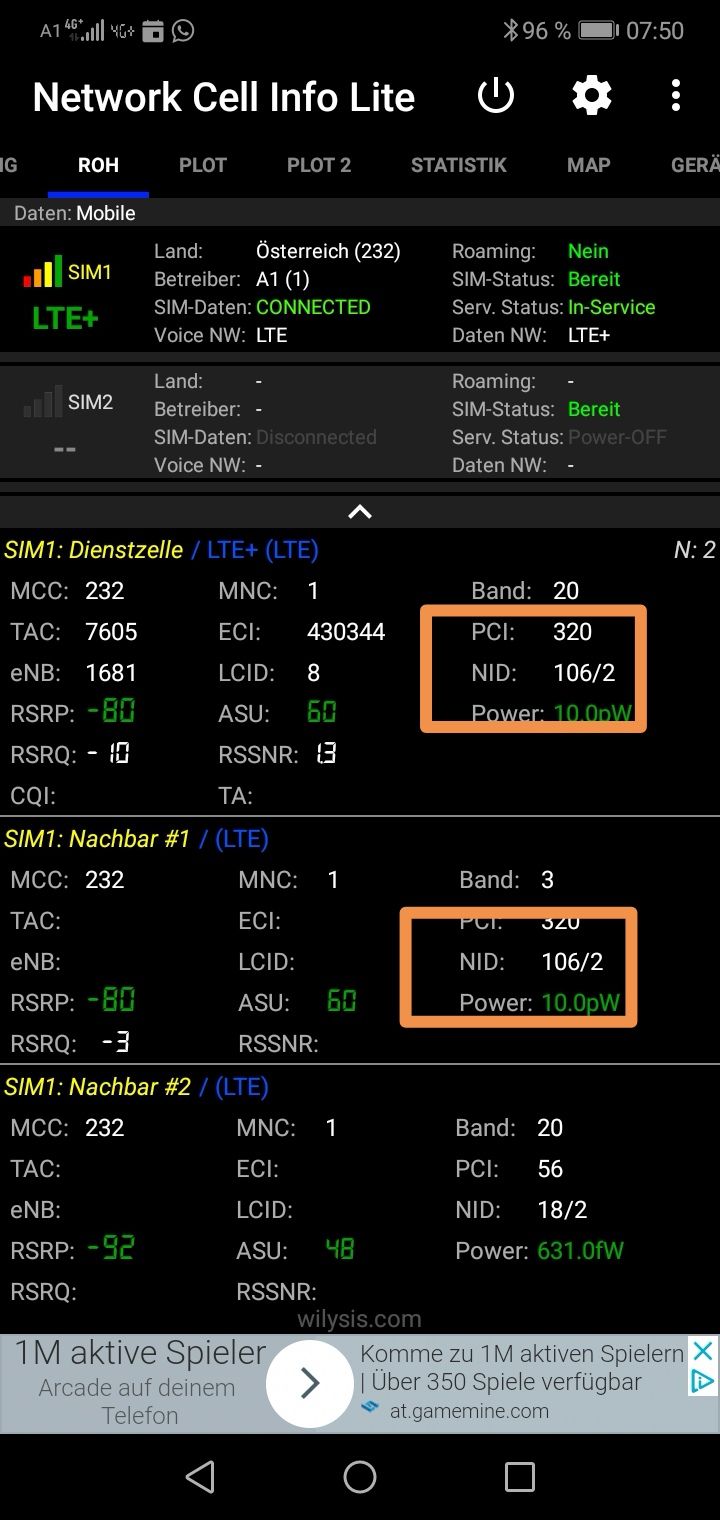Switch to the PLOT tab

[x=203, y=165]
